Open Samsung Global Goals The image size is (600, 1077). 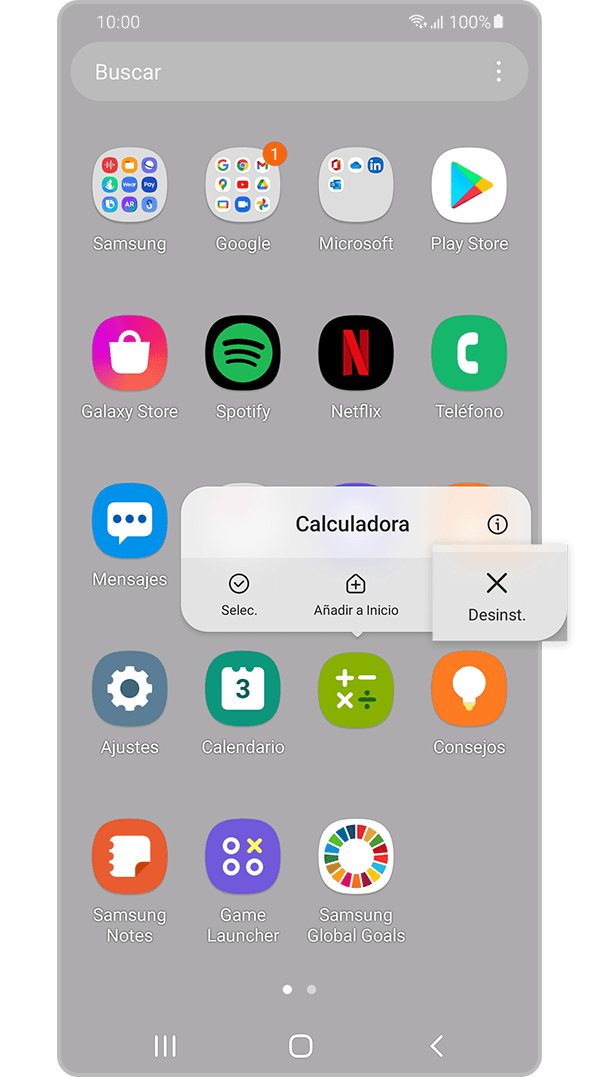pyautogui.click(x=356, y=857)
